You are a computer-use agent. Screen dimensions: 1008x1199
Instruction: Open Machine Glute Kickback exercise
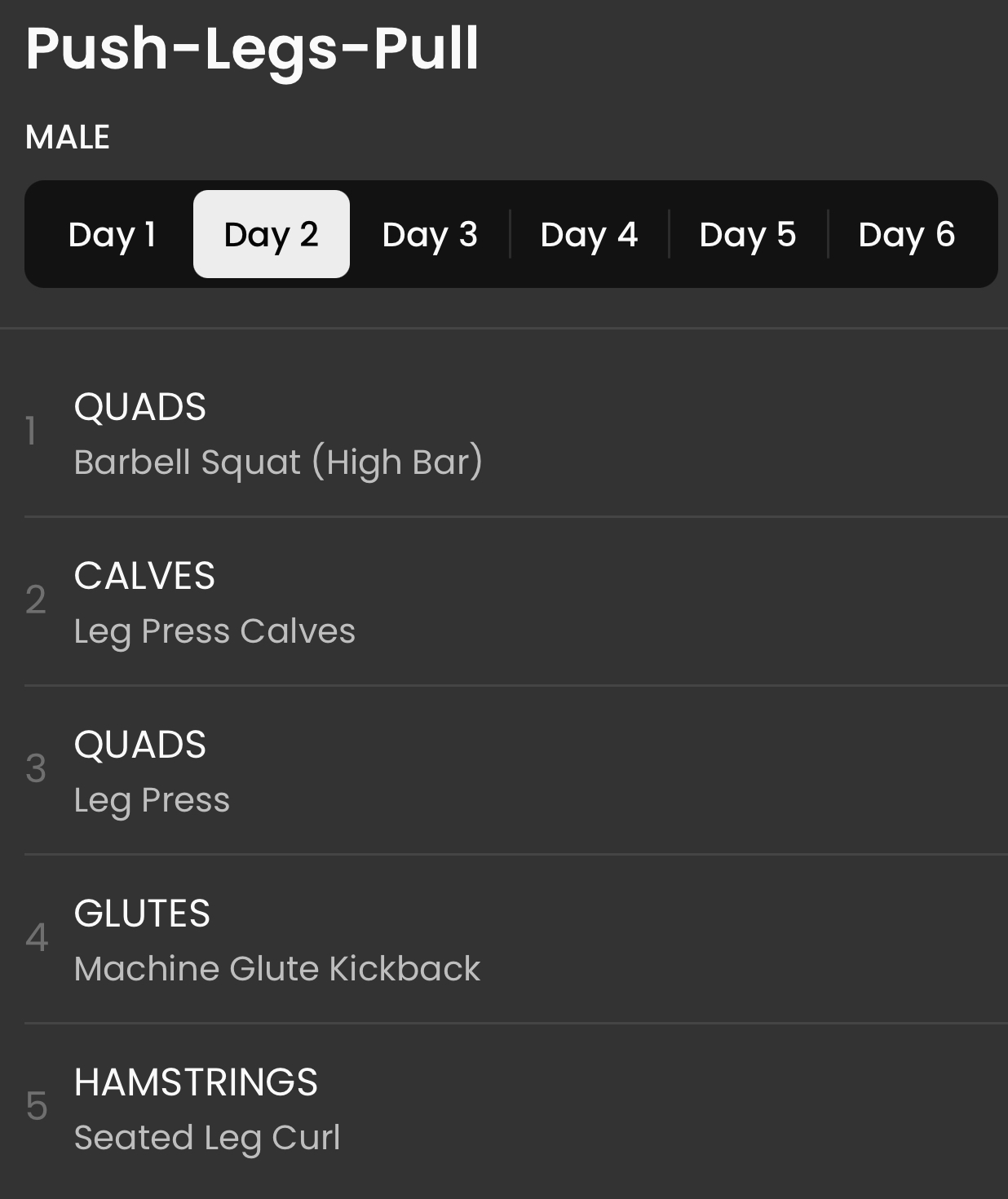pos(276,967)
